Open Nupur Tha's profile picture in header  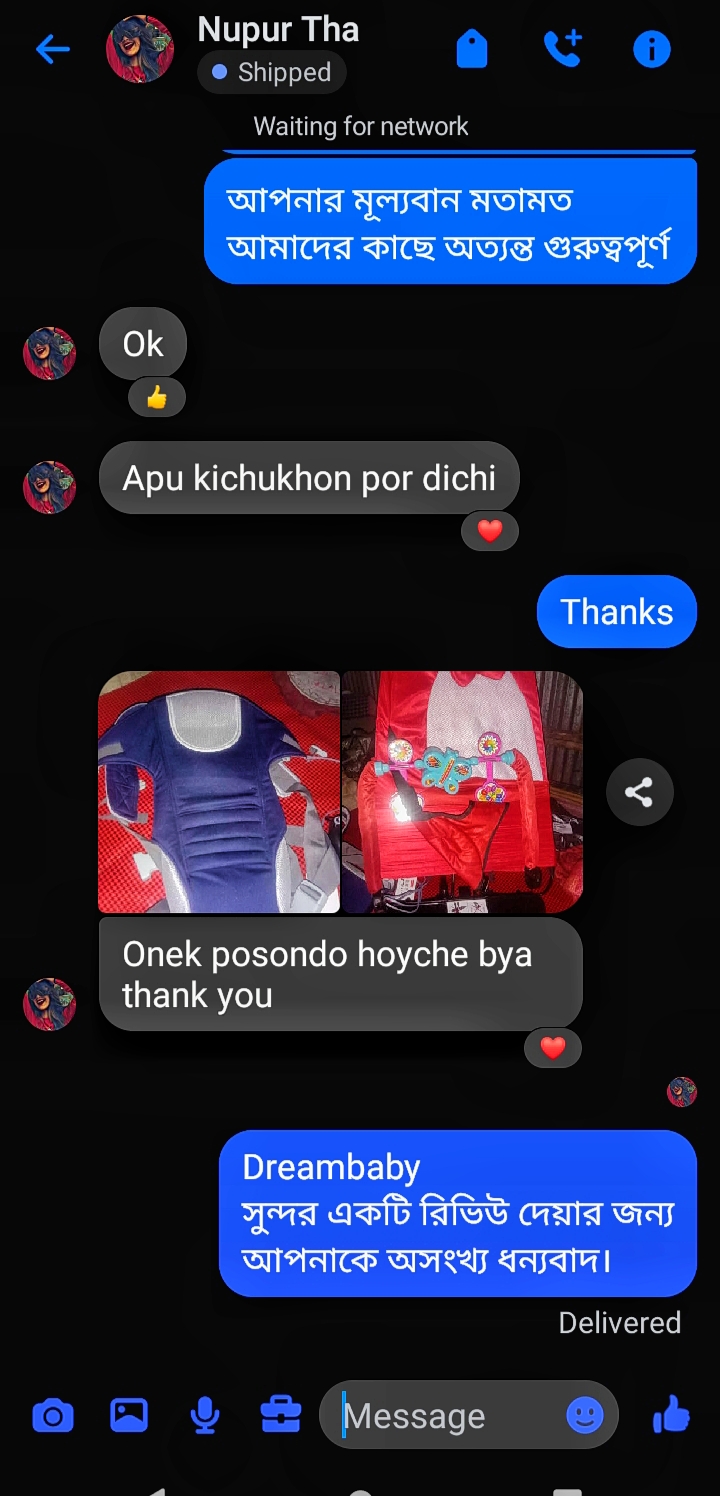point(140,49)
